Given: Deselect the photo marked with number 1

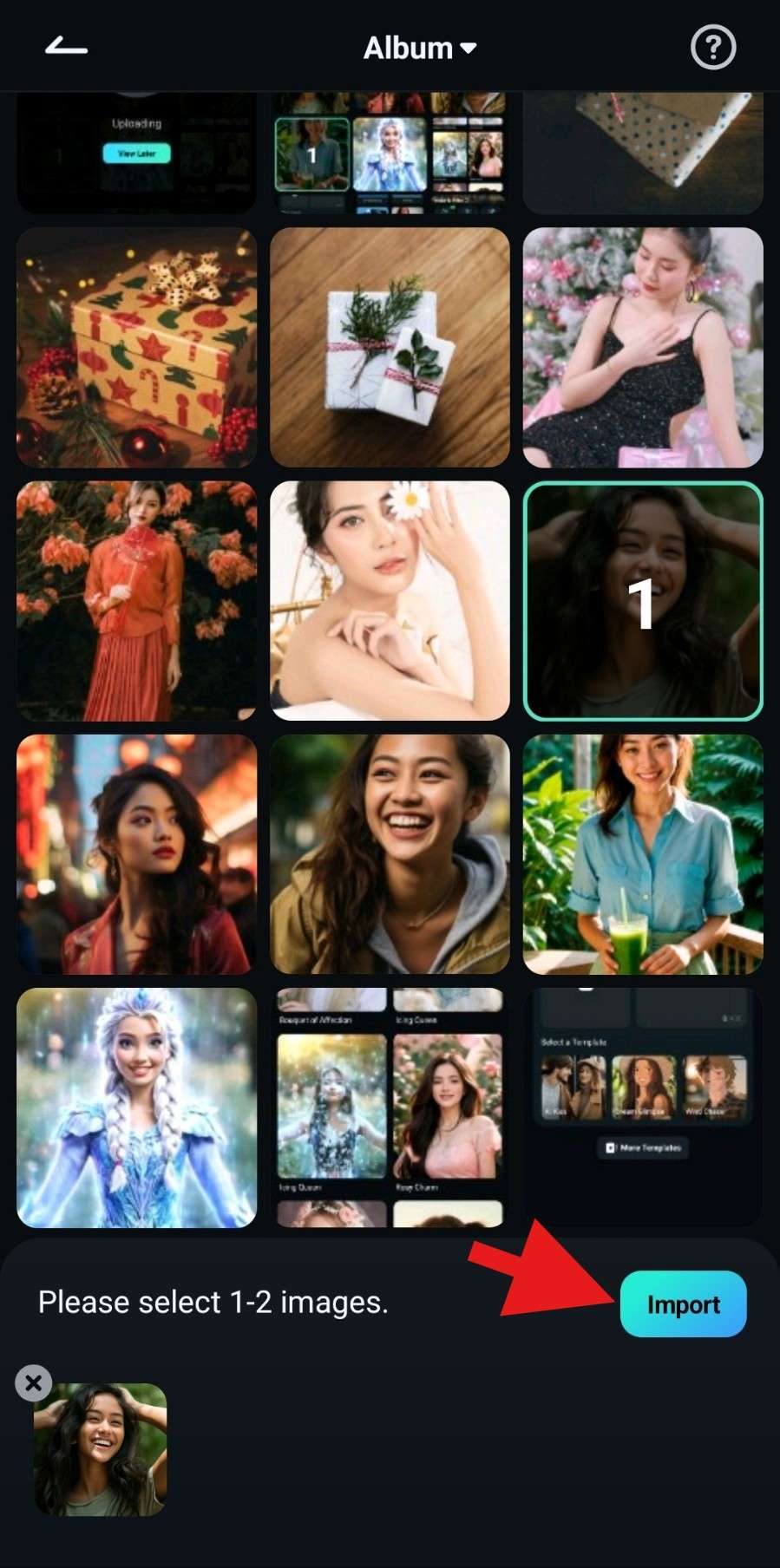Looking at the screenshot, I should tap(643, 601).
